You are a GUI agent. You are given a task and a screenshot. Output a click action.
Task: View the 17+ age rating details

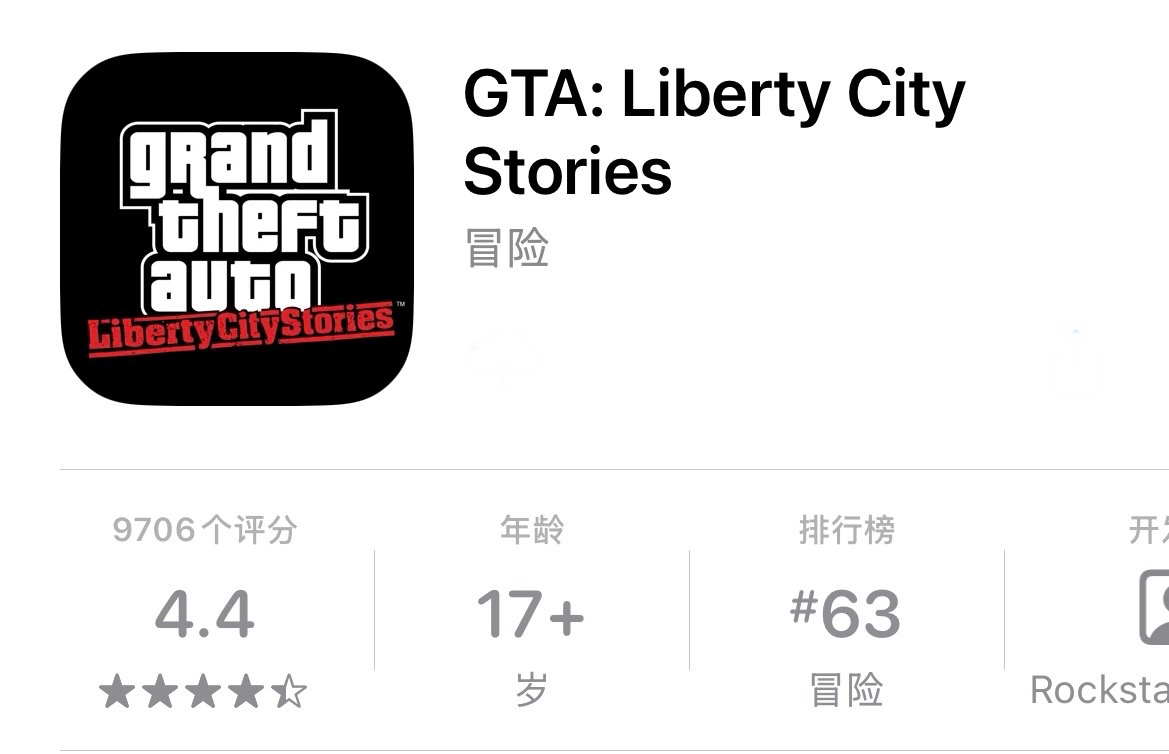531,614
